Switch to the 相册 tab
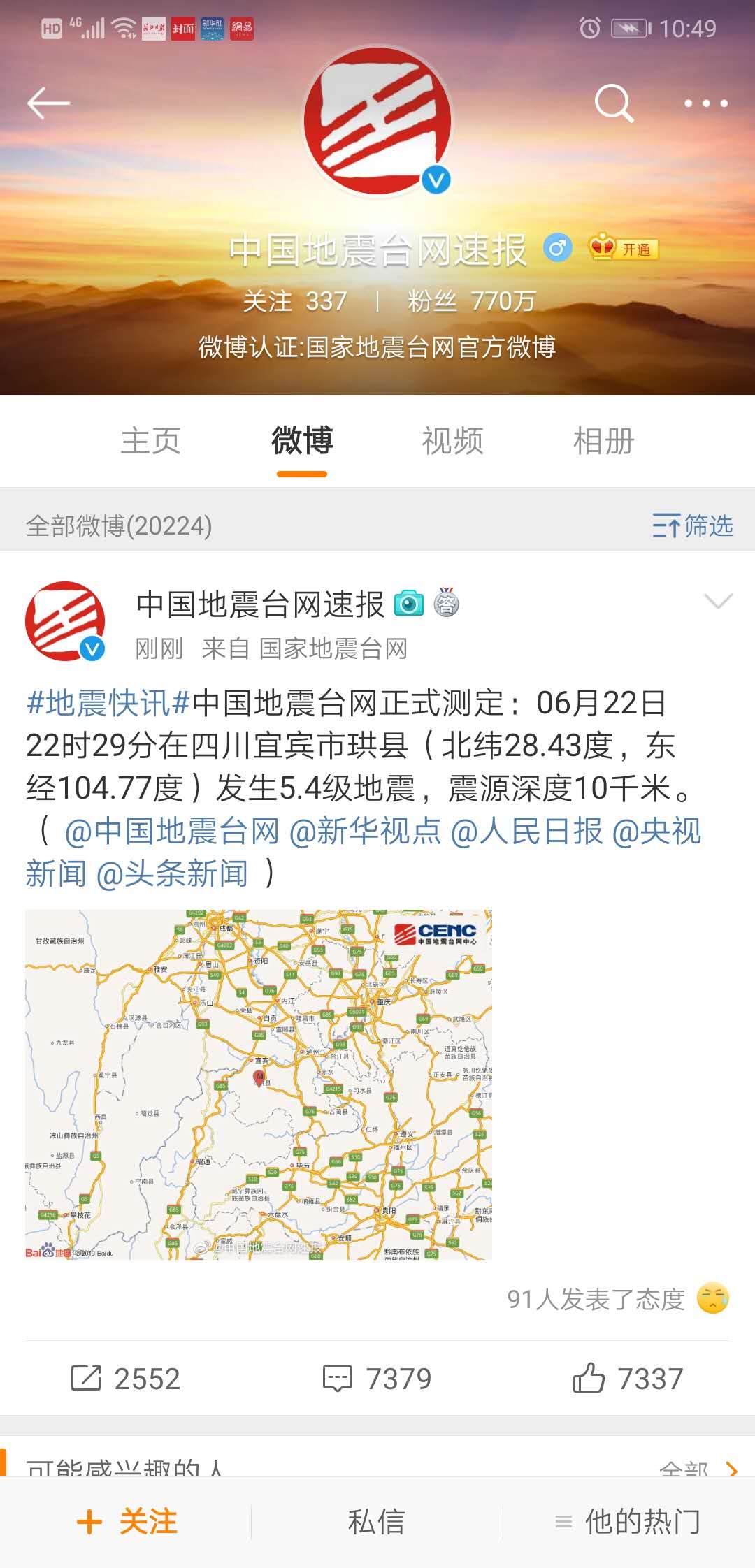755x1568 pixels. point(603,442)
